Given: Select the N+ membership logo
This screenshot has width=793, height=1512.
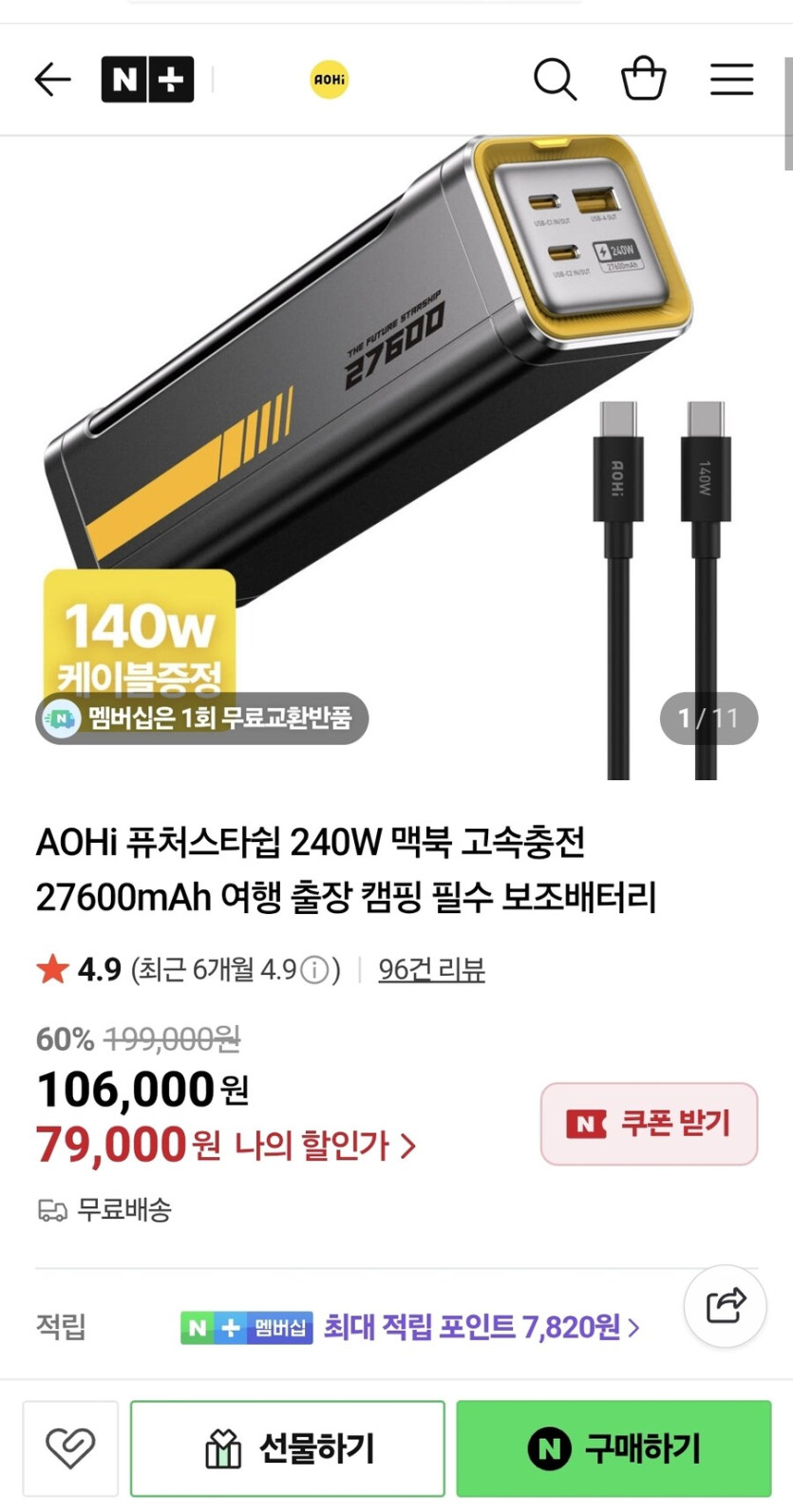Looking at the screenshot, I should point(147,80).
